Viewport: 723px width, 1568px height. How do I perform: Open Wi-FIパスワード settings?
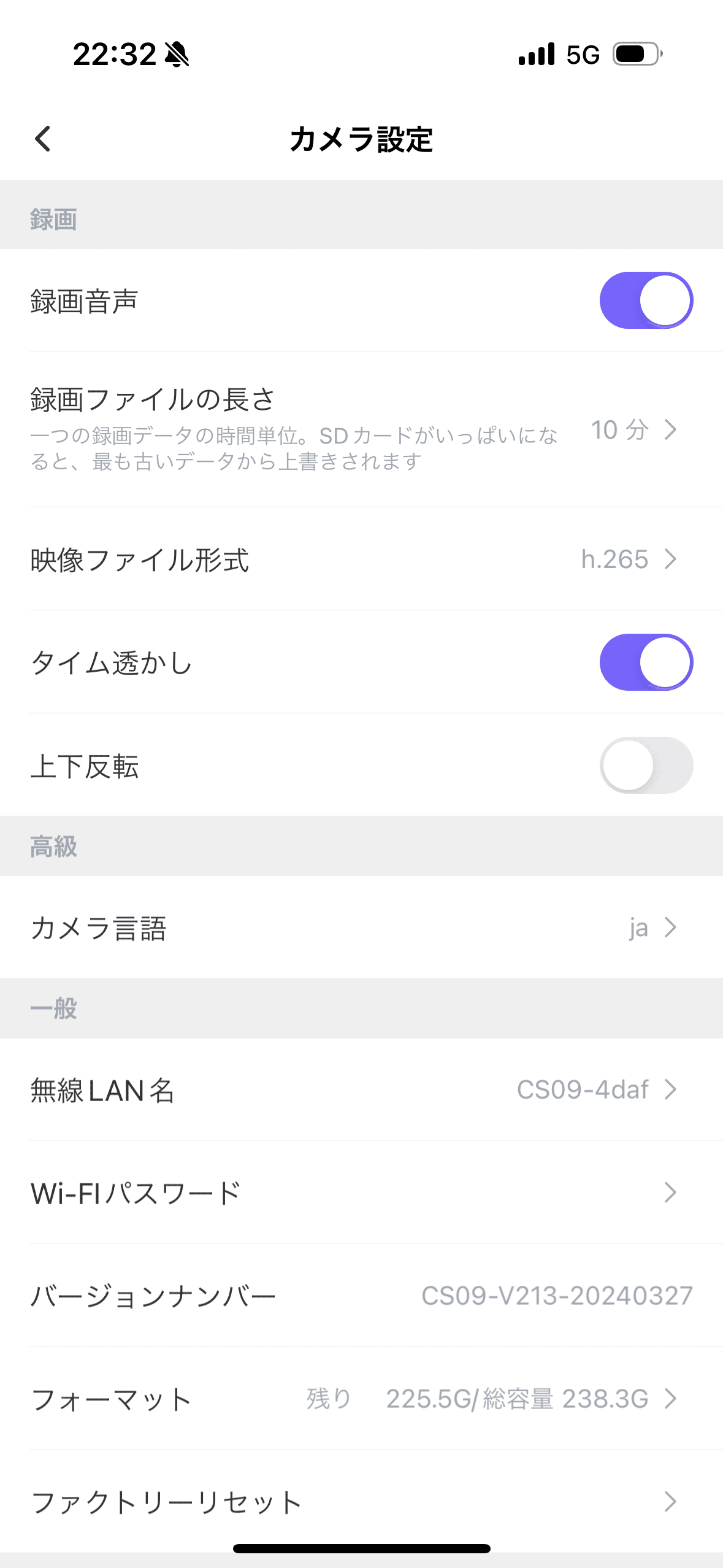[x=362, y=1193]
